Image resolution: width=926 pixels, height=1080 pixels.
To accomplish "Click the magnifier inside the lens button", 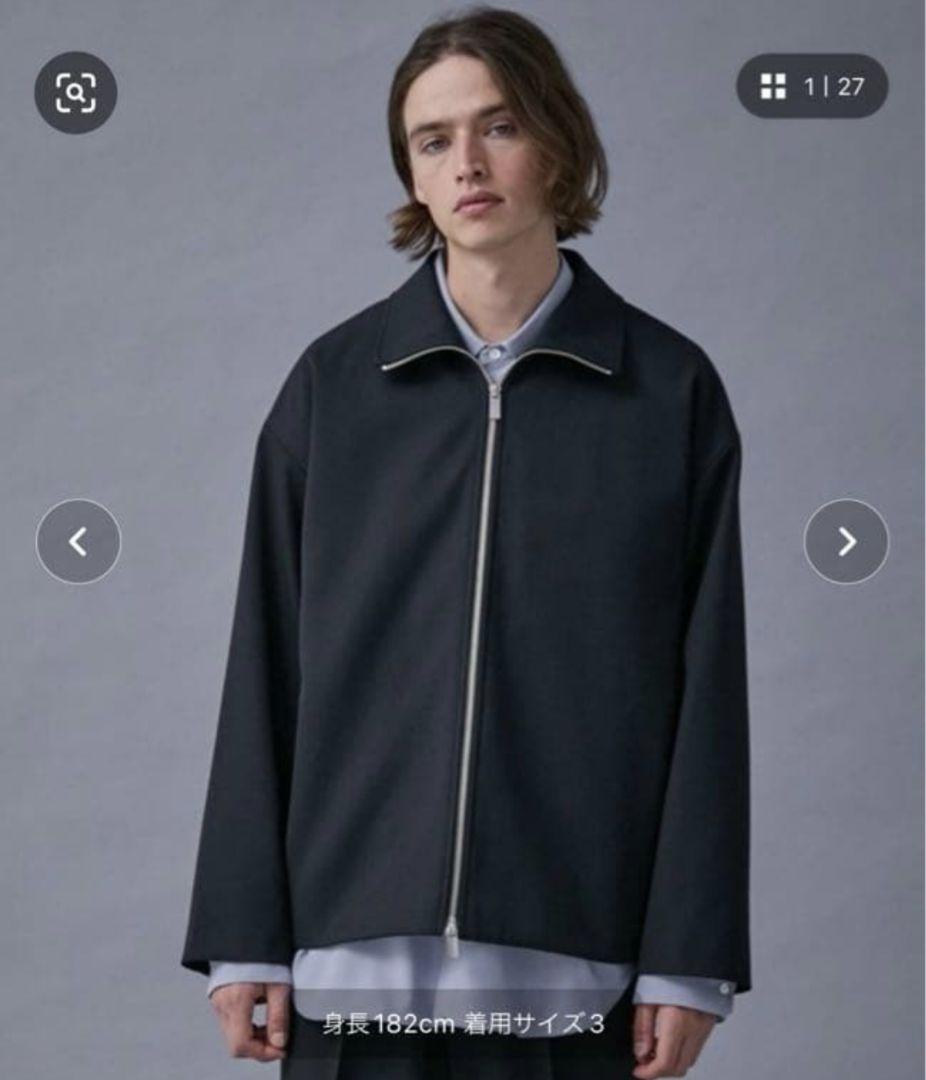I will tap(77, 93).
